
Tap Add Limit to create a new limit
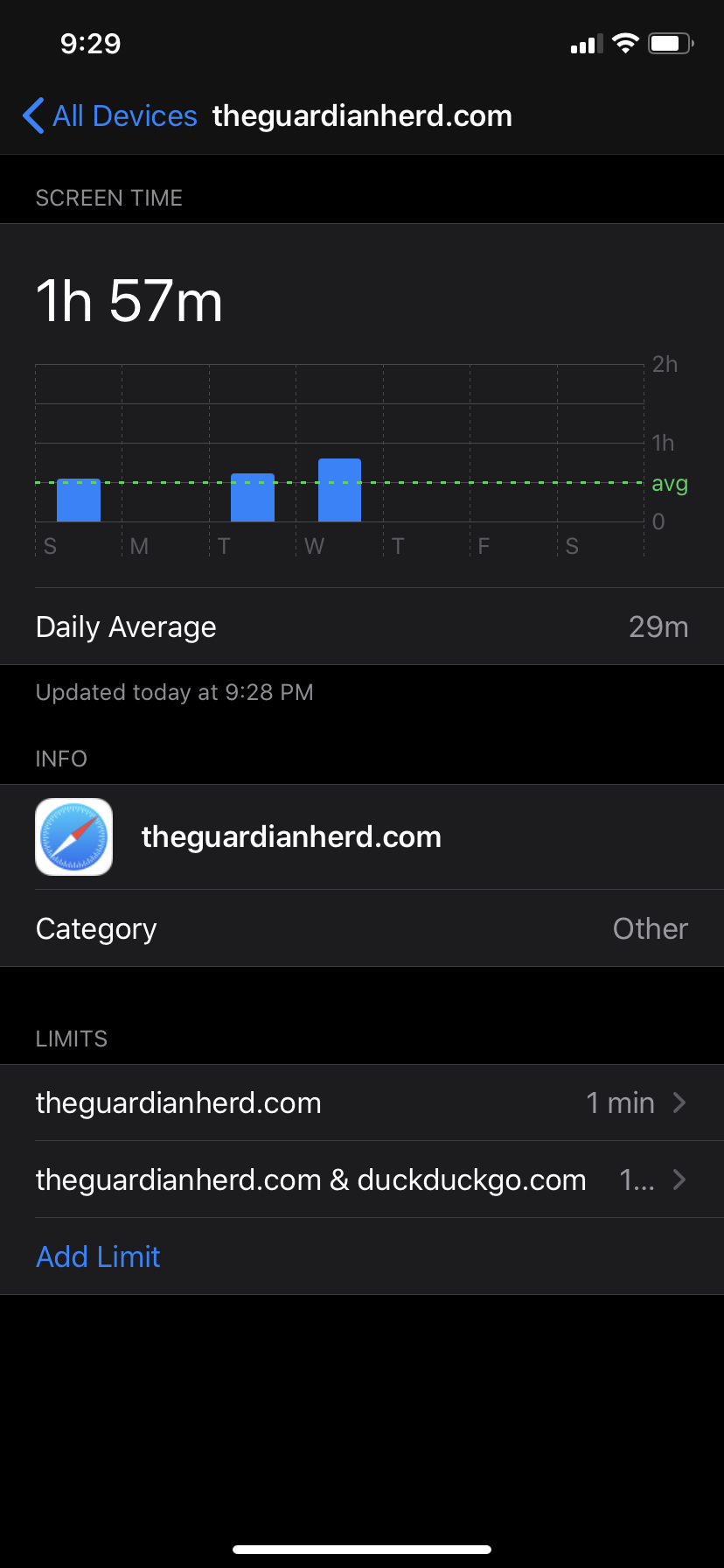(98, 1256)
